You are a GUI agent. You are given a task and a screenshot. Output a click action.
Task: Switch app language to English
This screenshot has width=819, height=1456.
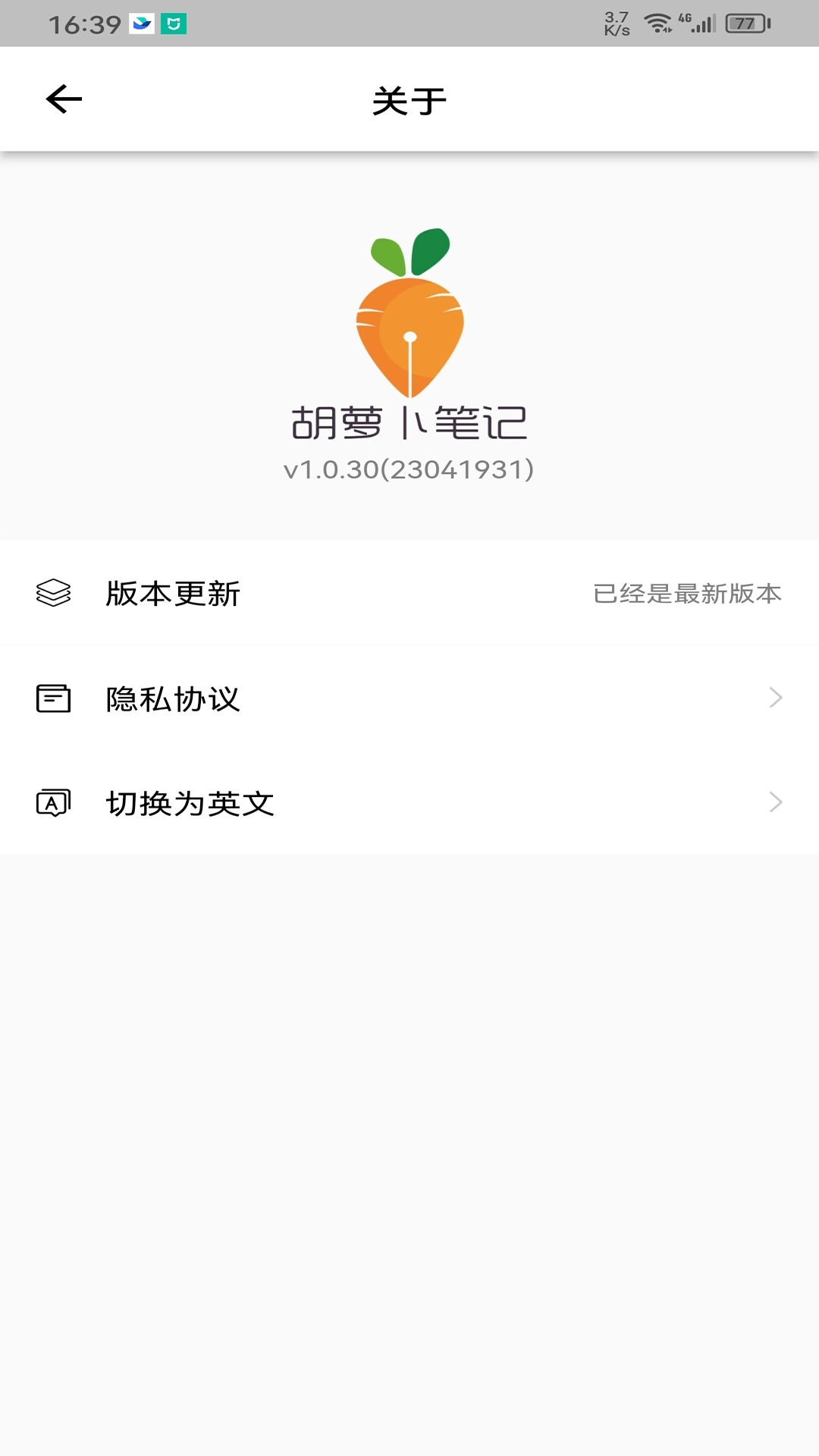point(190,803)
